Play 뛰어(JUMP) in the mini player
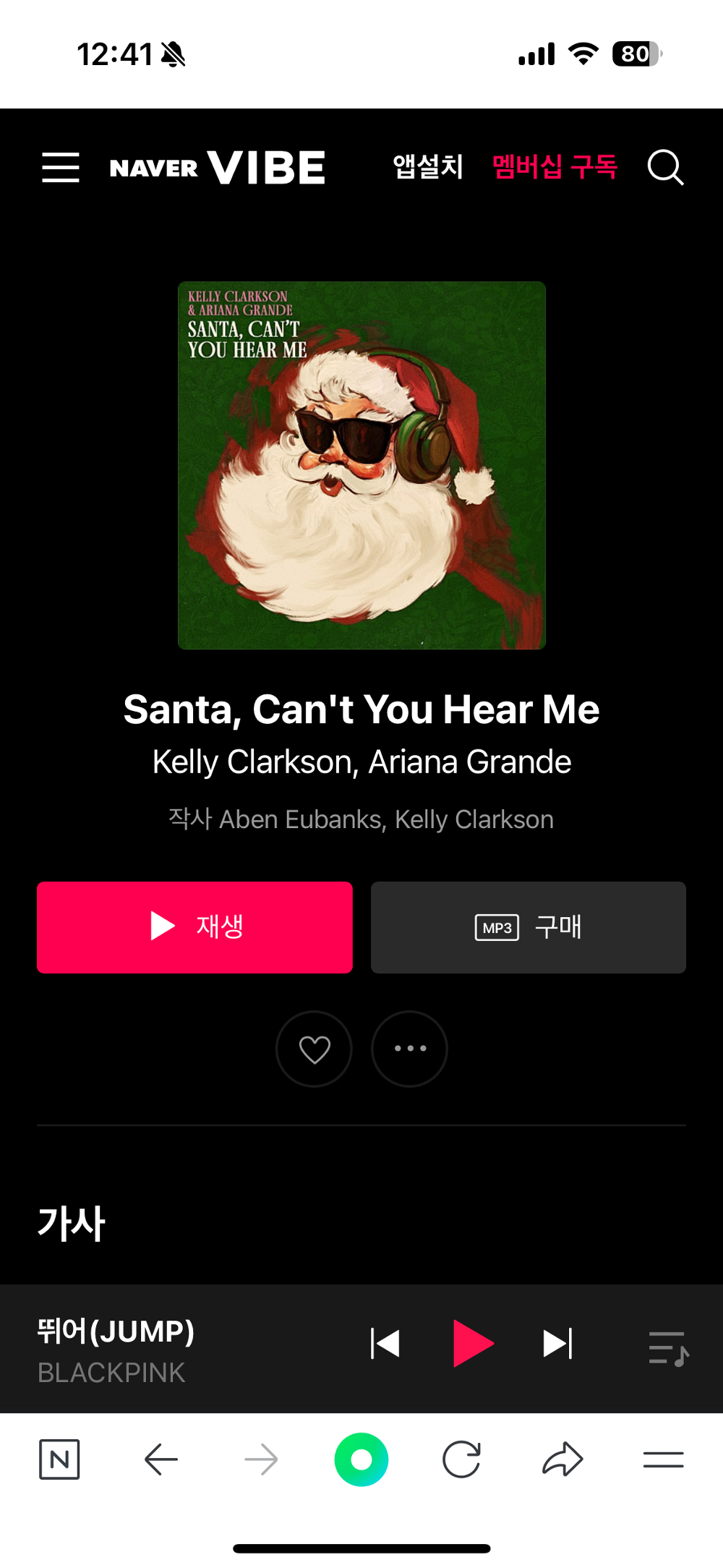This screenshot has width=723, height=1568. 473,1344
